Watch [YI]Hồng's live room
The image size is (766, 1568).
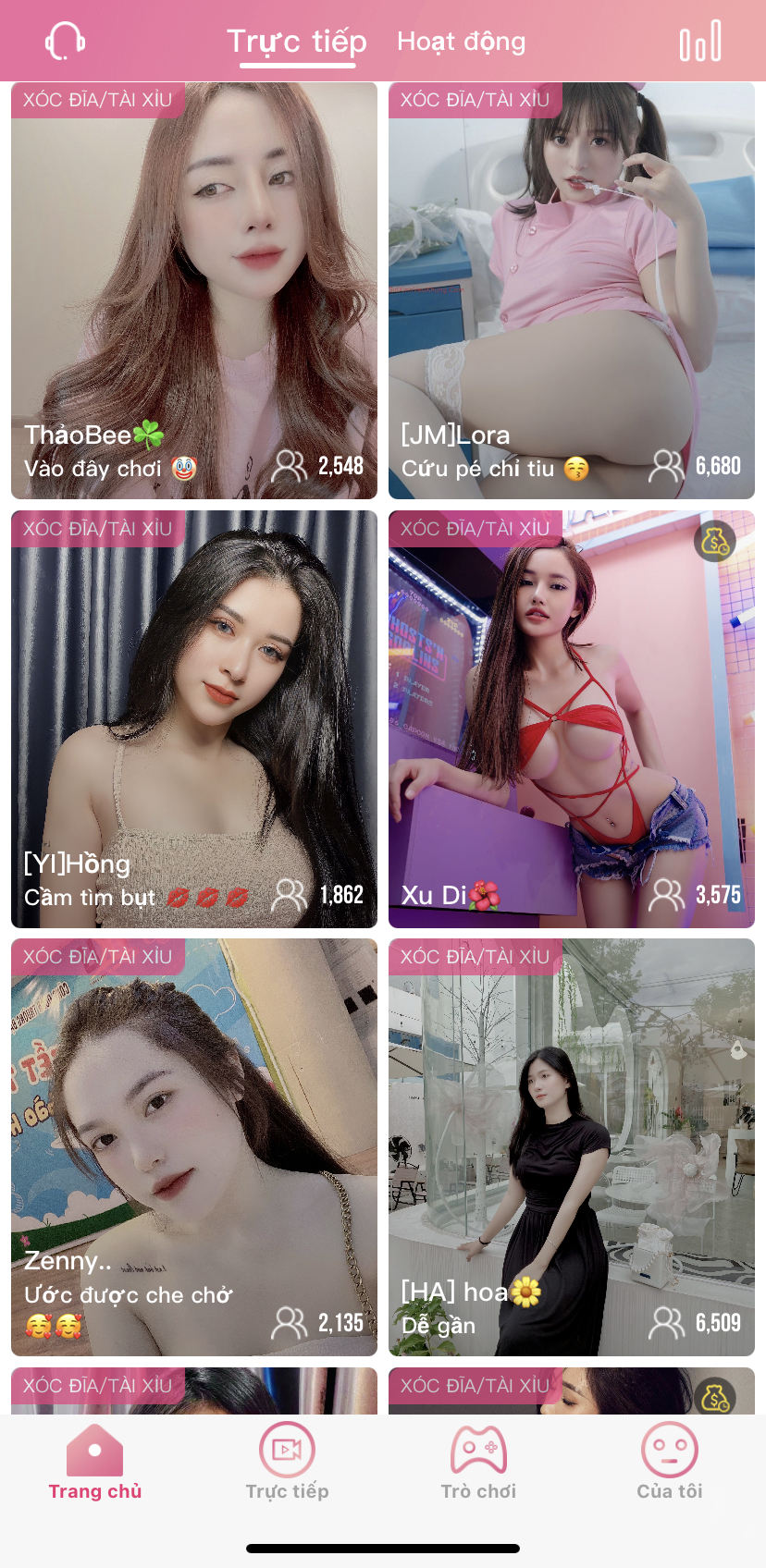194,718
